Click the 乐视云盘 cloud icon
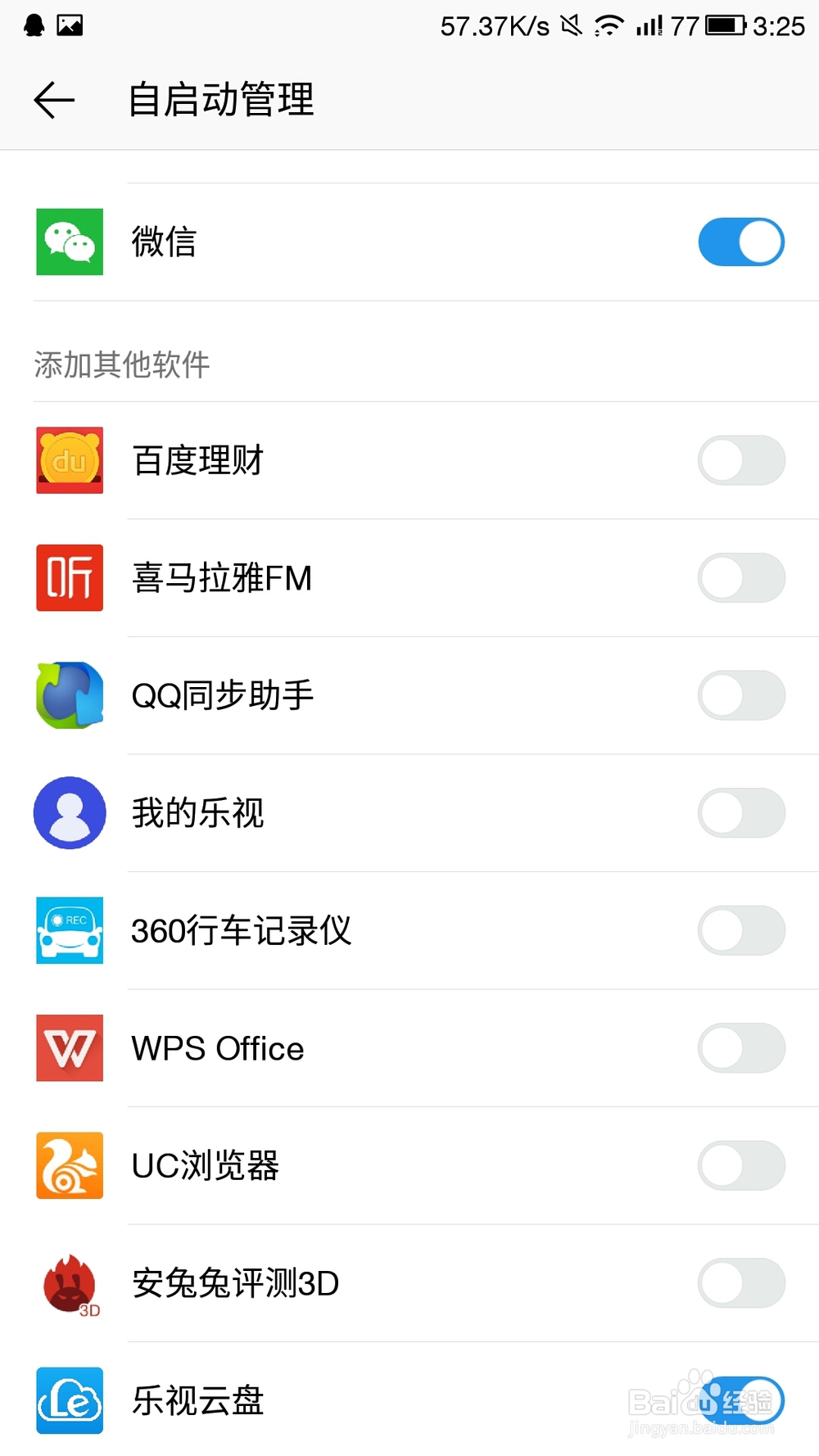Viewport: 819px width, 1456px height. (x=70, y=1401)
